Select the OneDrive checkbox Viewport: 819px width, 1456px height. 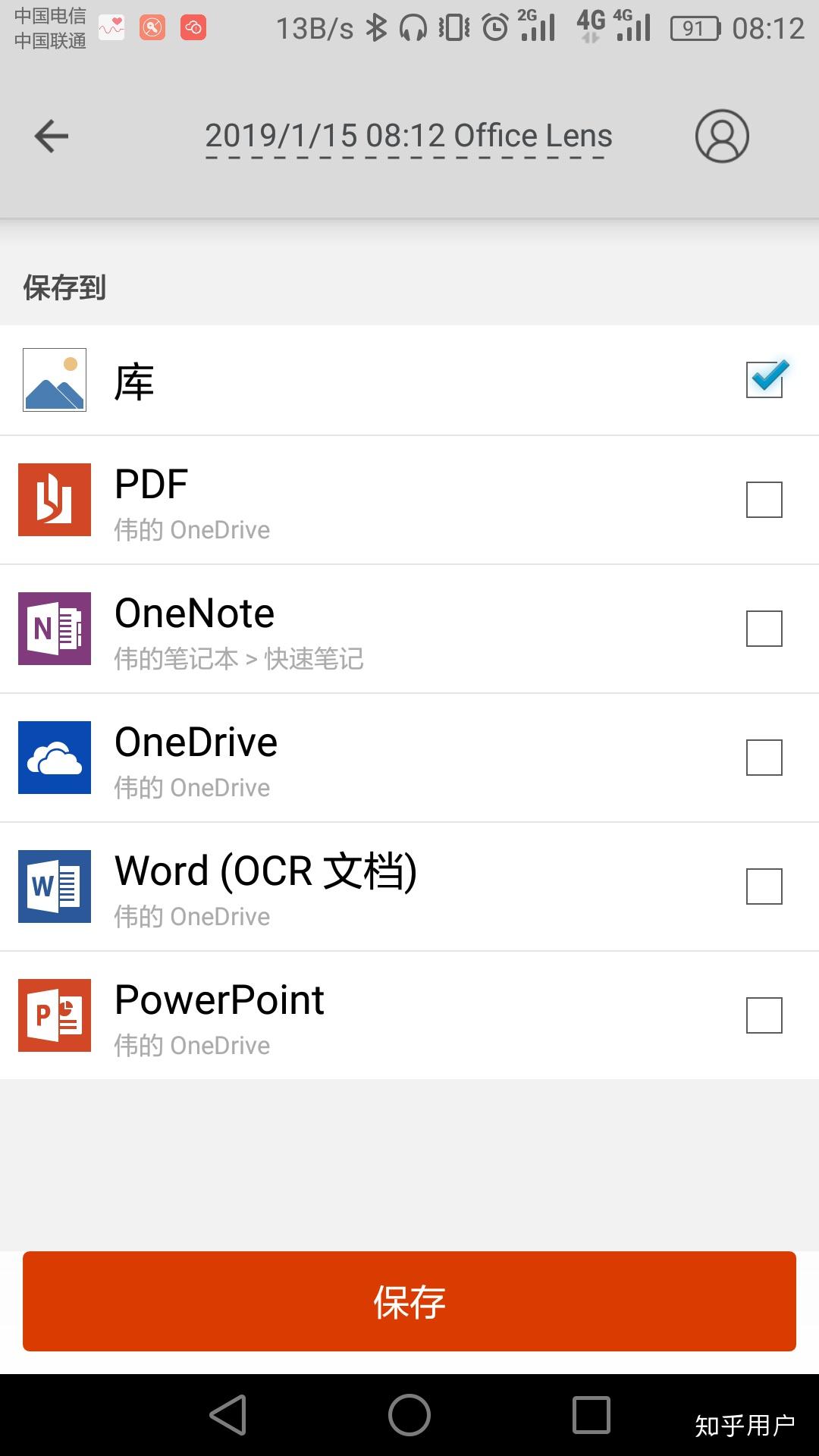(x=764, y=758)
